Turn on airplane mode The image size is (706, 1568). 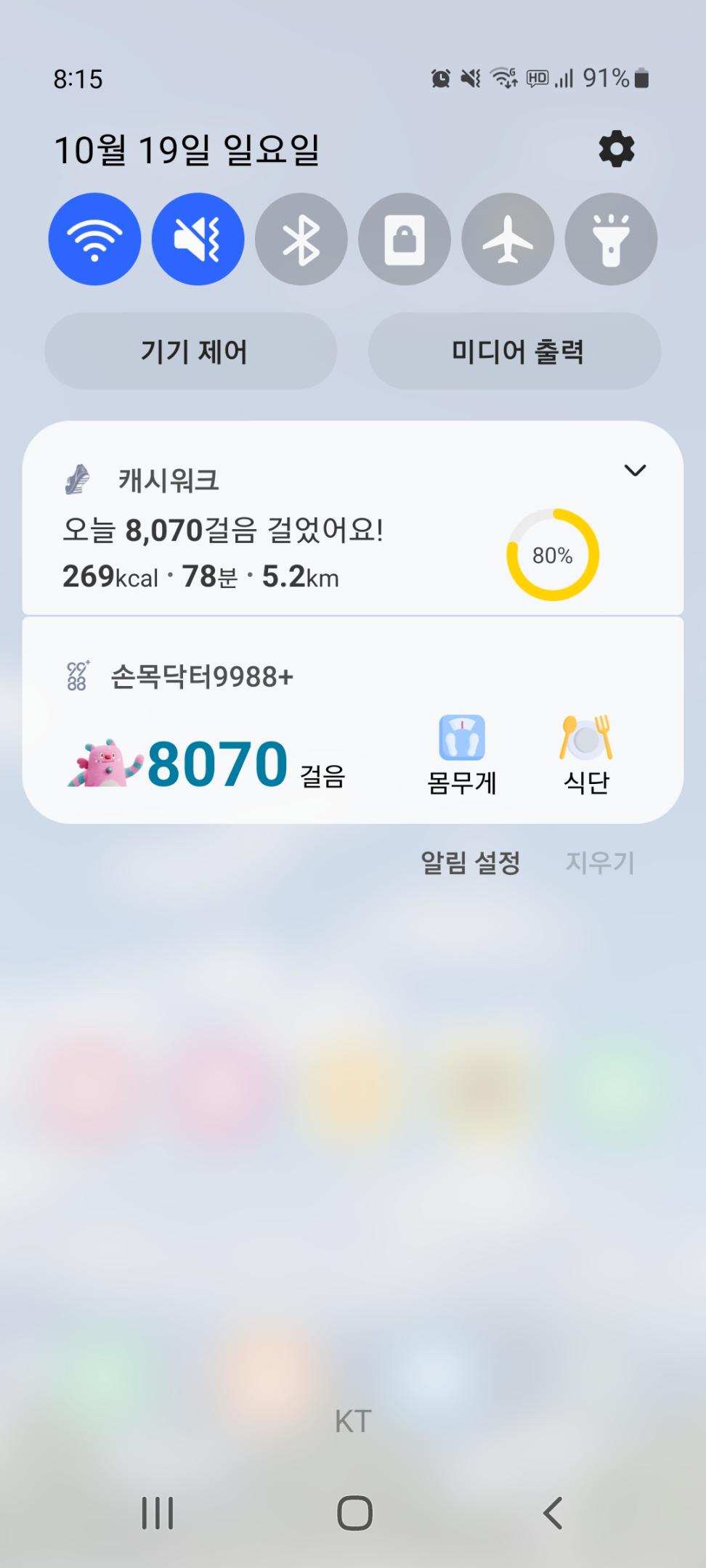(x=508, y=239)
